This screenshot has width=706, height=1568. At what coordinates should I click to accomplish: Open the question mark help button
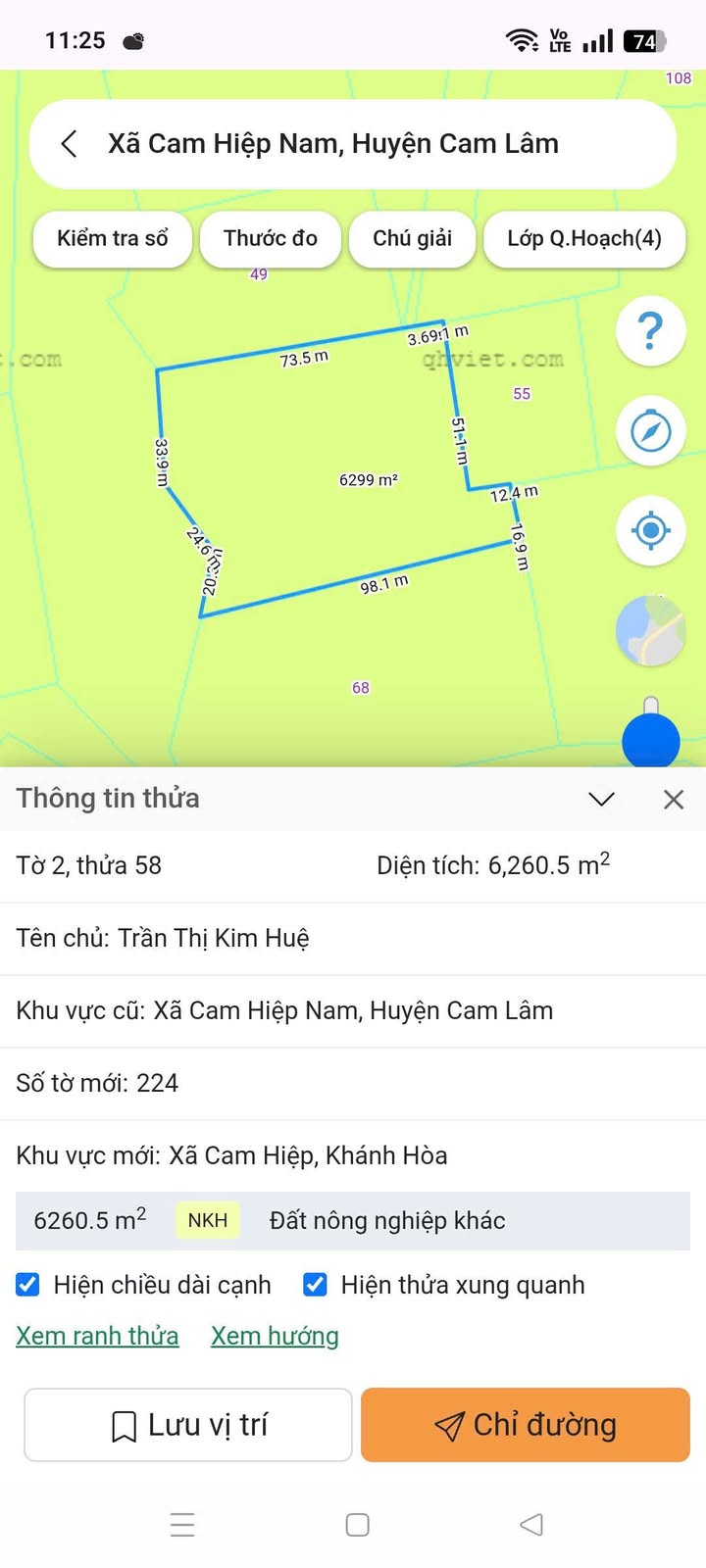point(650,331)
